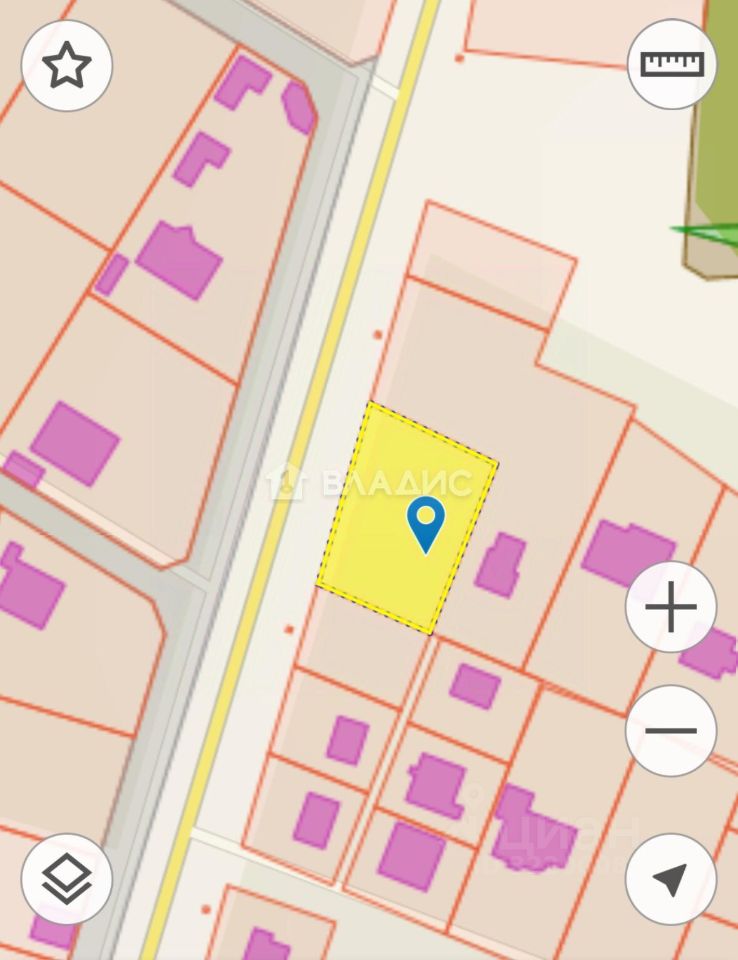
Task: Zoom in on the map
Action: 671,607
